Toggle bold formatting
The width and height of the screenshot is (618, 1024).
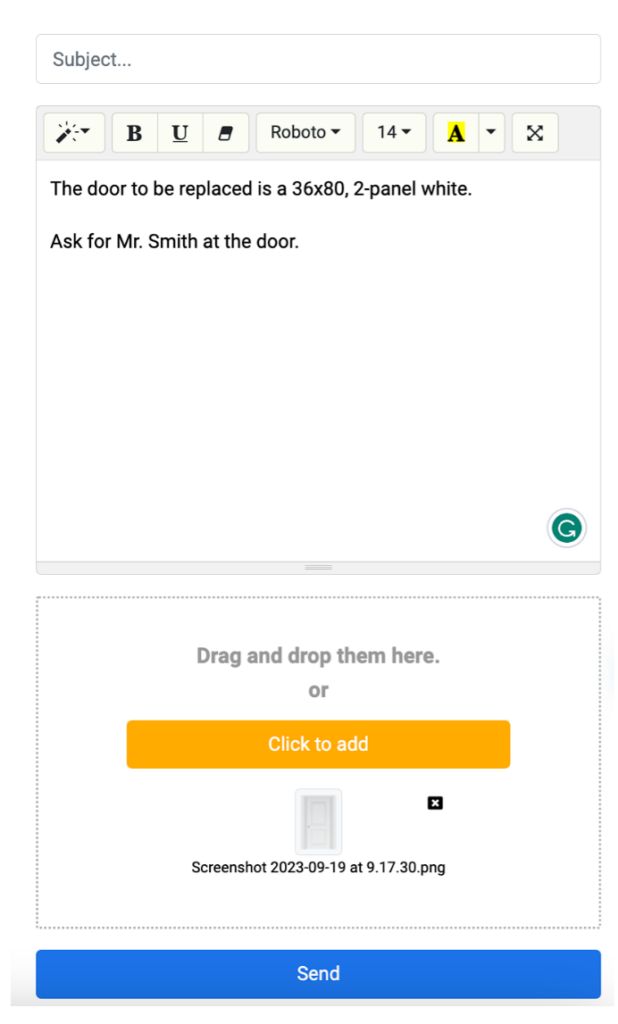coord(135,133)
